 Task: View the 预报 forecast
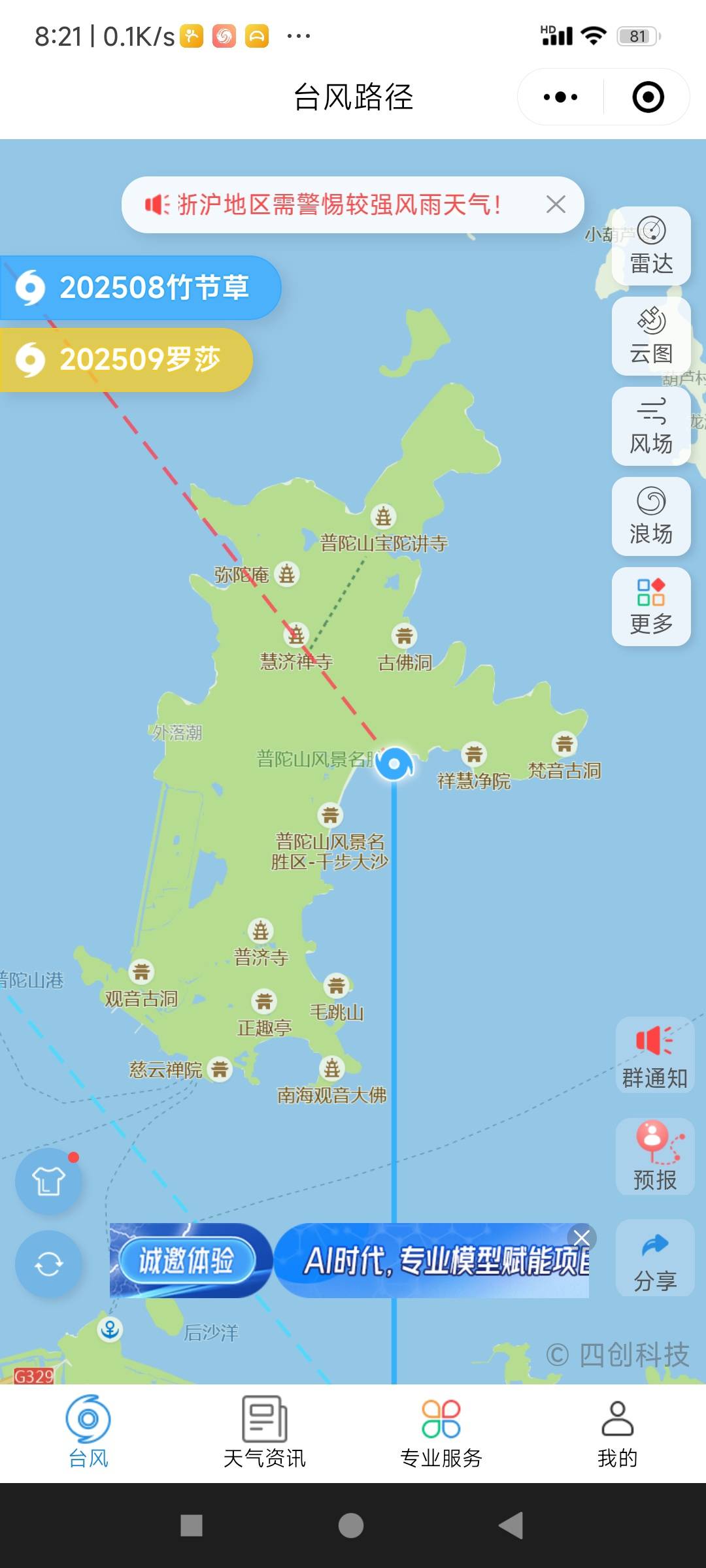pos(654,1157)
